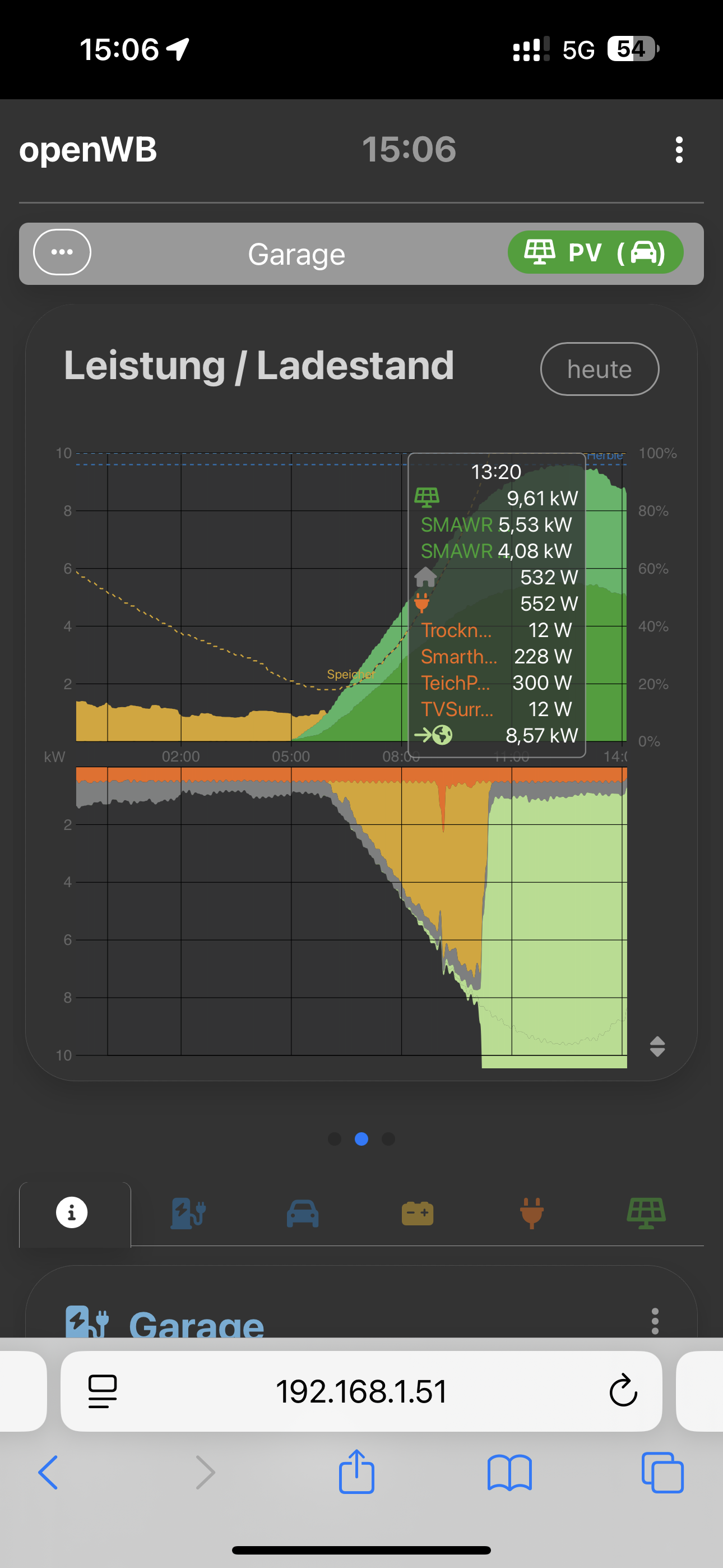Open the Garage card's three-dot menu

click(655, 1321)
